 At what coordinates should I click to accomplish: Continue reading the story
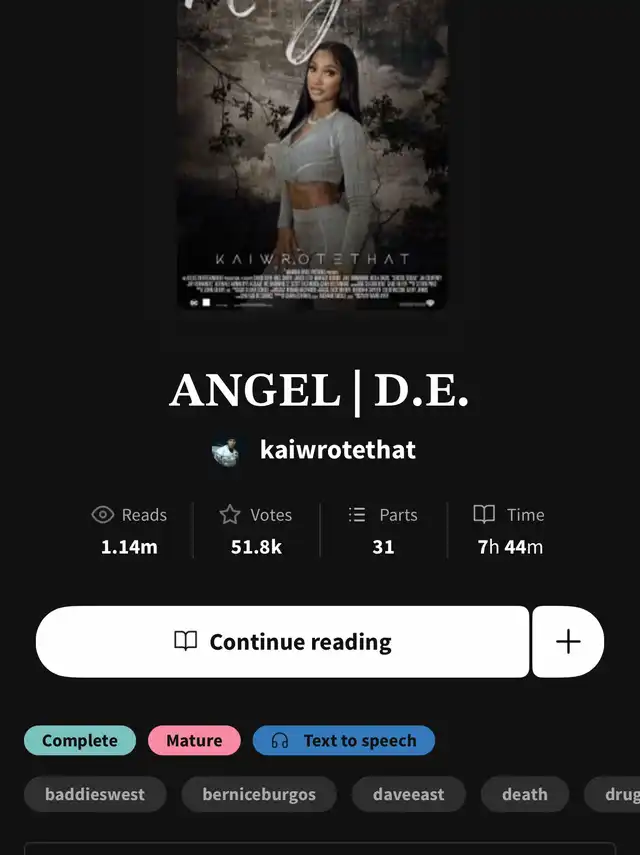pos(282,642)
